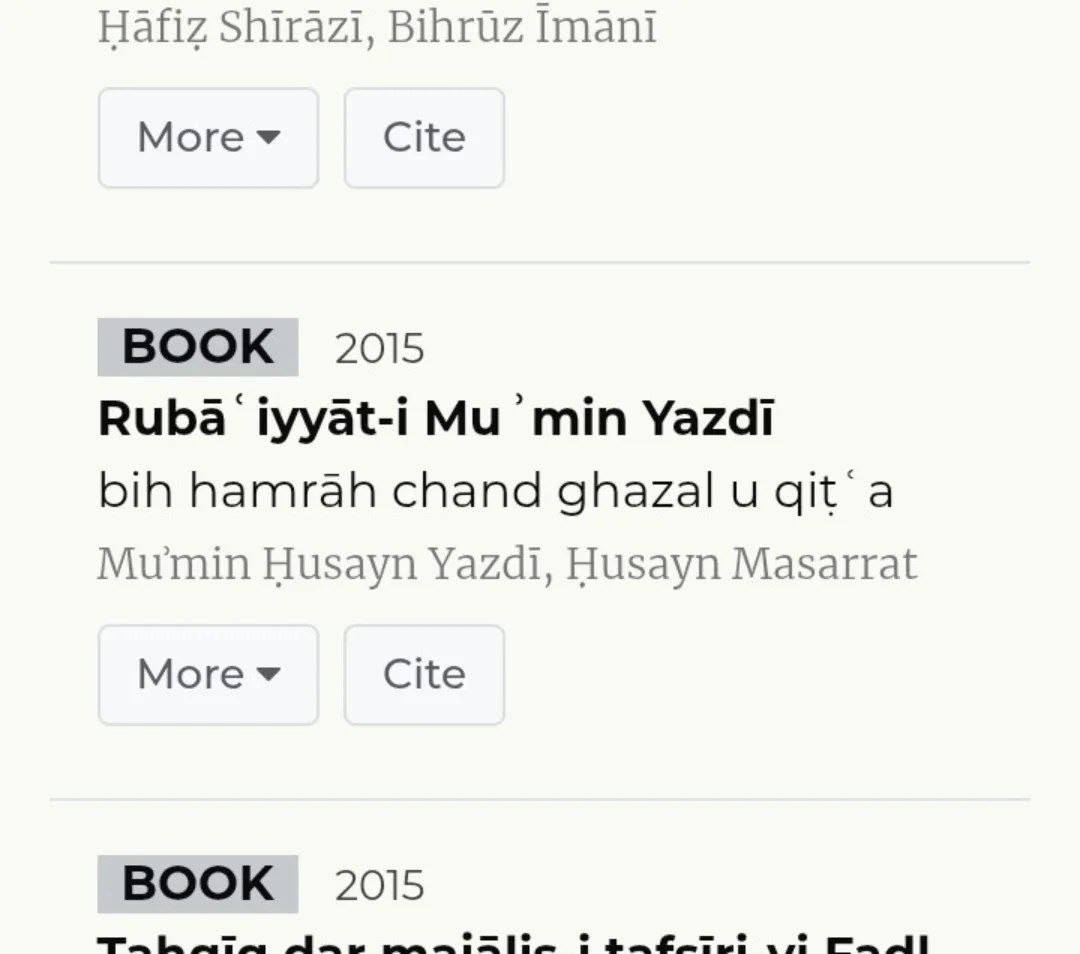The width and height of the screenshot is (1080, 954).
Task: Cite the Ḥāfiẓ Shīrāzī, Bihrūz Īmānī book
Action: tap(424, 138)
